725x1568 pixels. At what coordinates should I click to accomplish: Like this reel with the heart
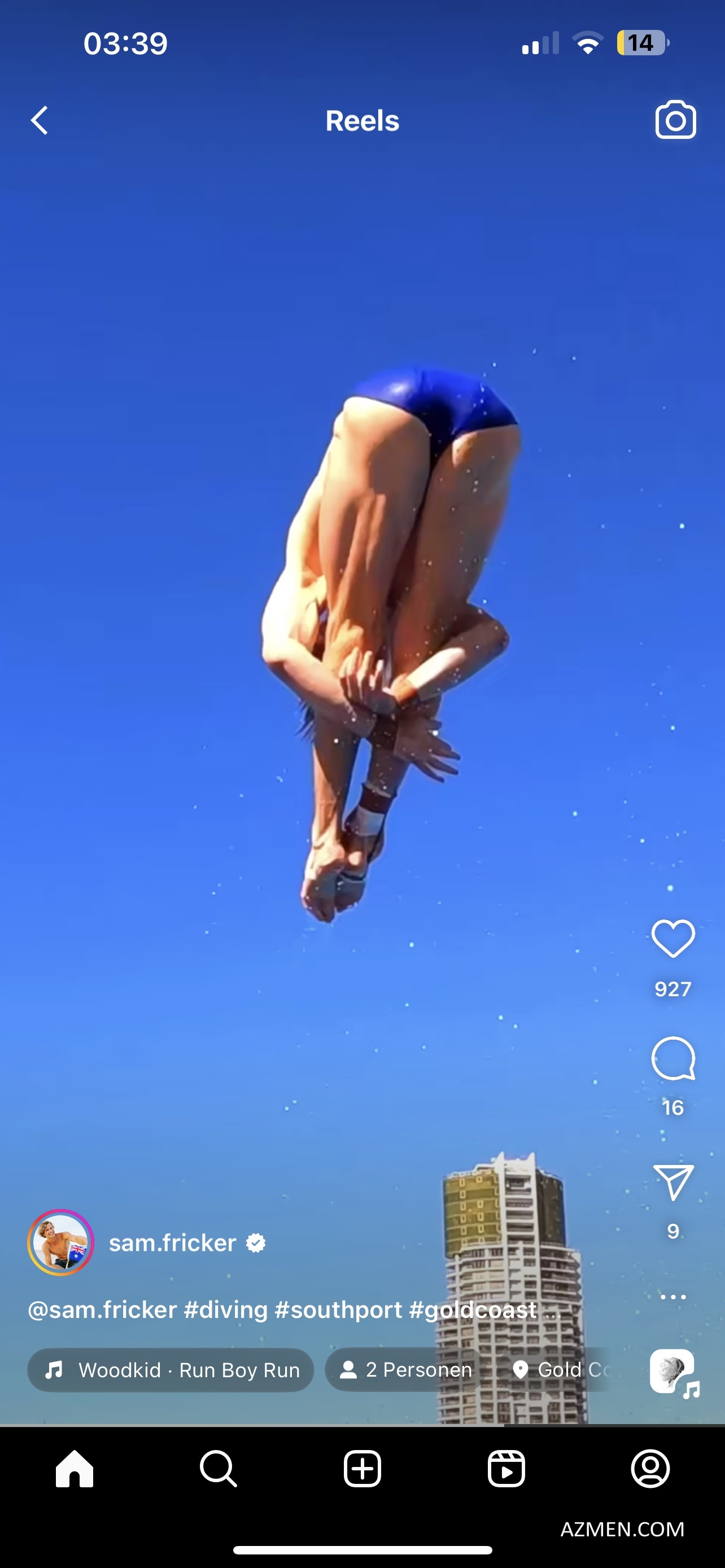[x=672, y=938]
